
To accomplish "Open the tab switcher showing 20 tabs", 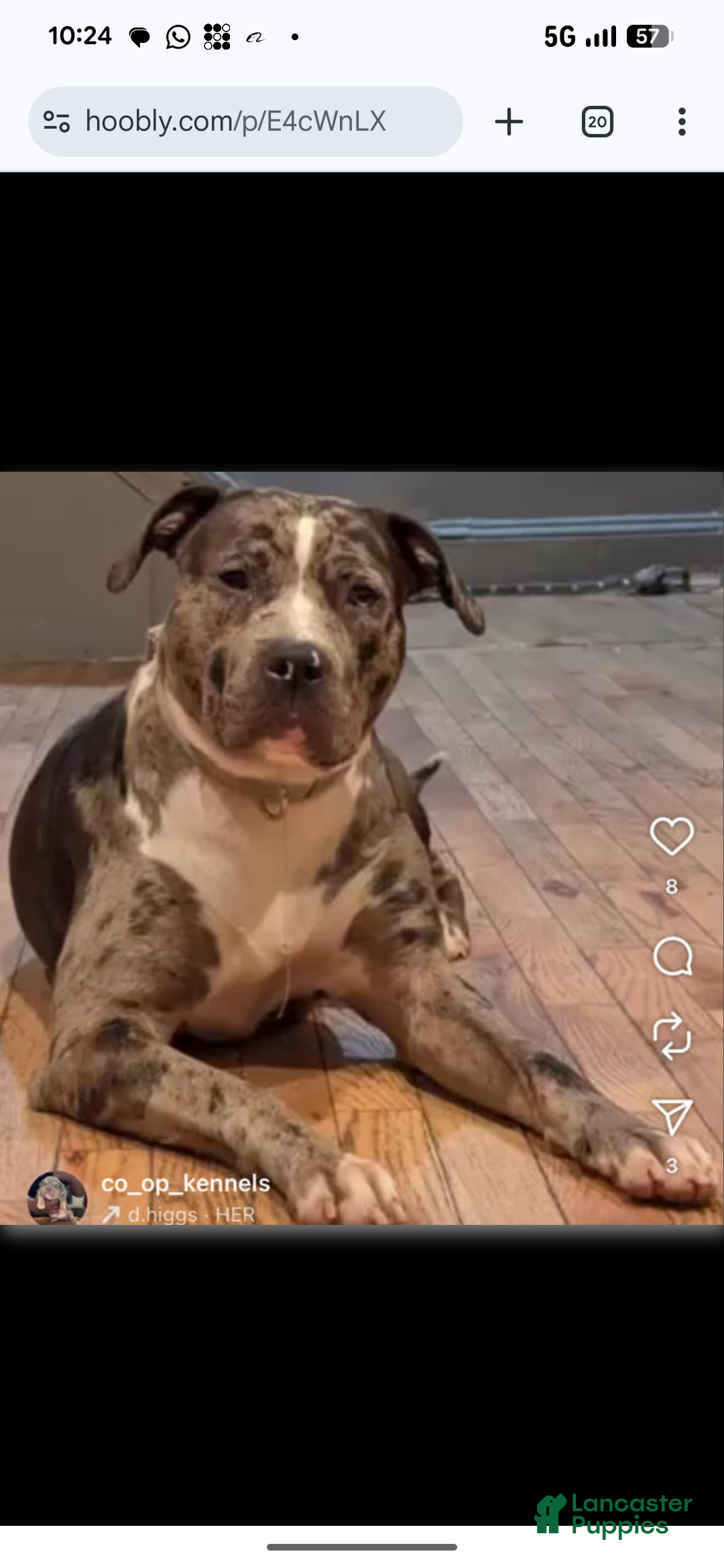I will coord(597,121).
